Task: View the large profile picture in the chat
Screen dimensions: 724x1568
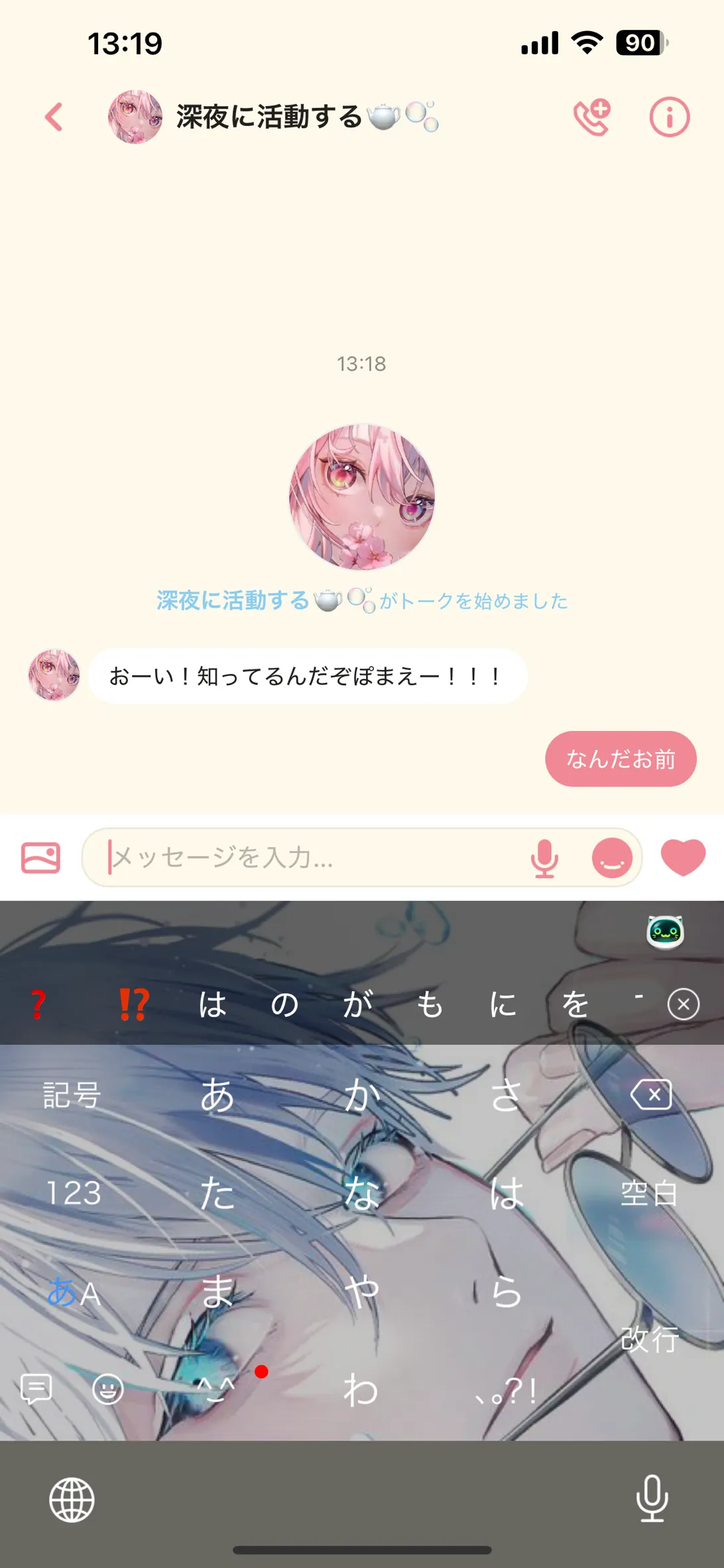Action: [362, 497]
